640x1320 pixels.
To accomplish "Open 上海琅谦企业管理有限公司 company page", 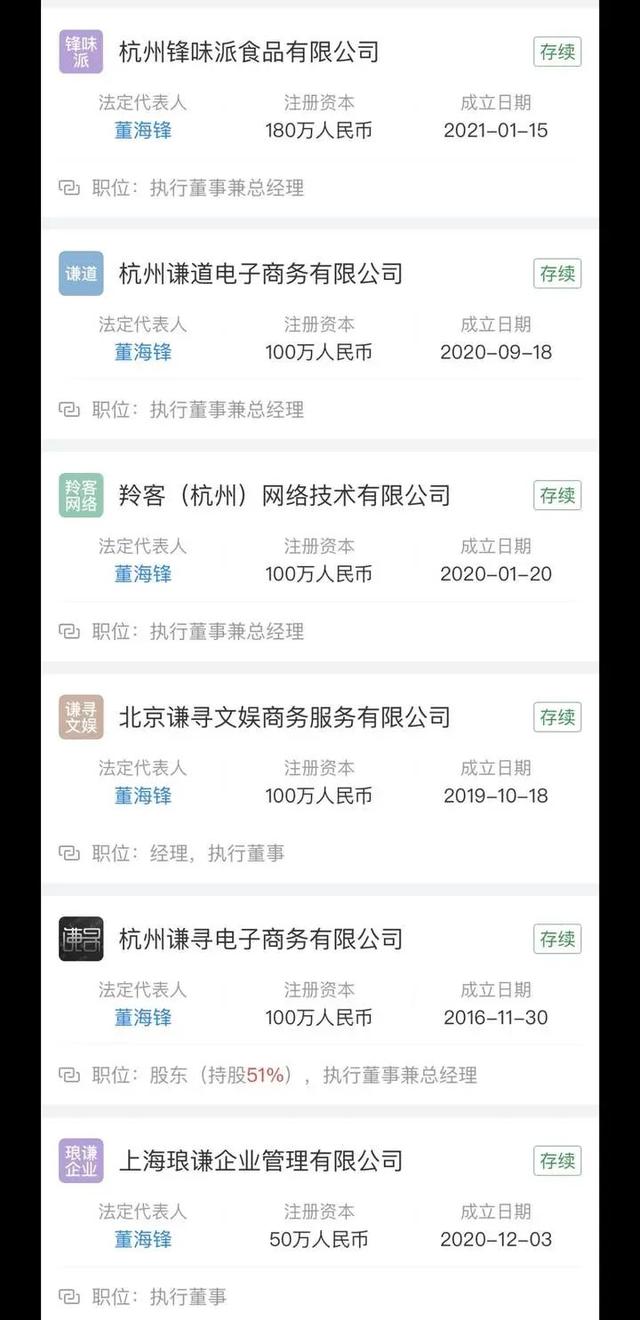I will (261, 1162).
